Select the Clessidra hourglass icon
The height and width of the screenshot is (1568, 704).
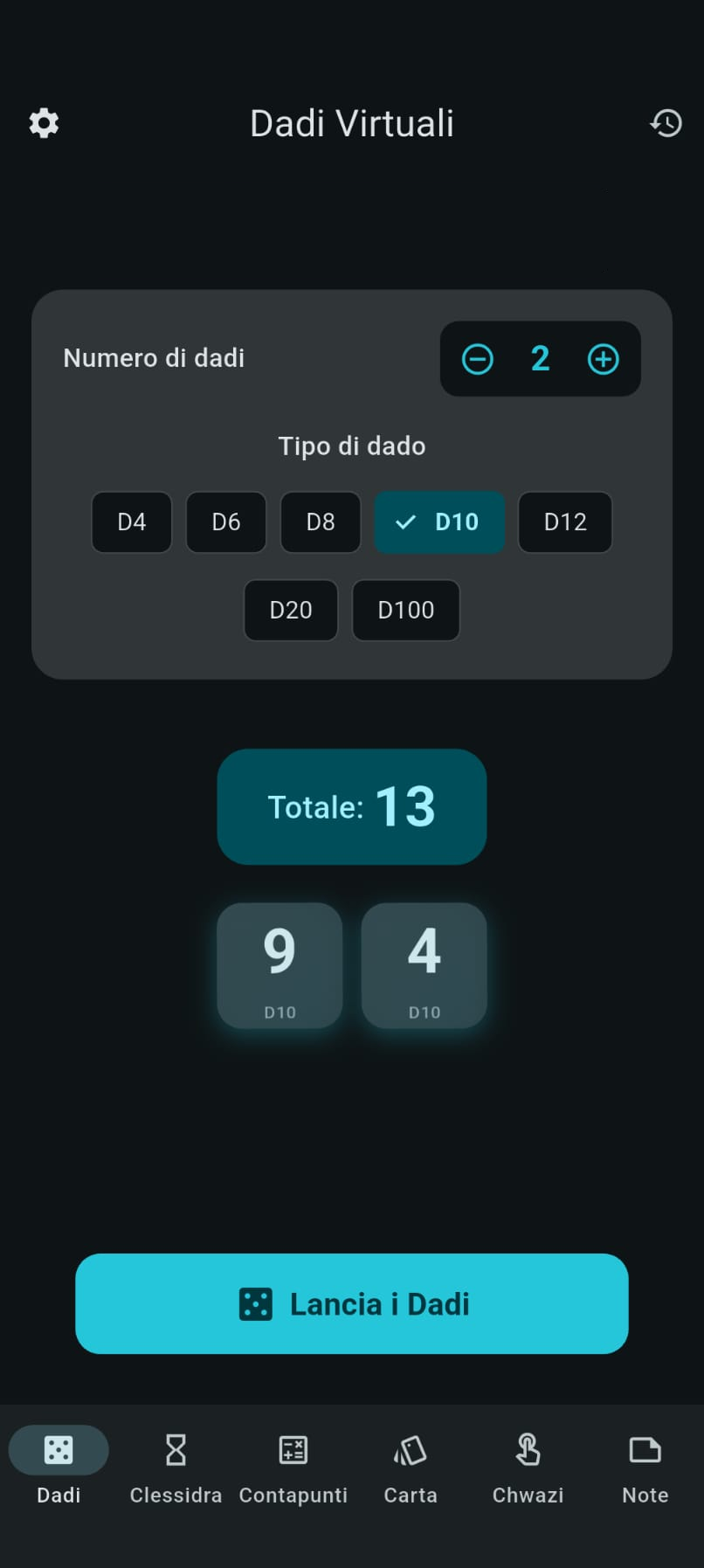(175, 1450)
